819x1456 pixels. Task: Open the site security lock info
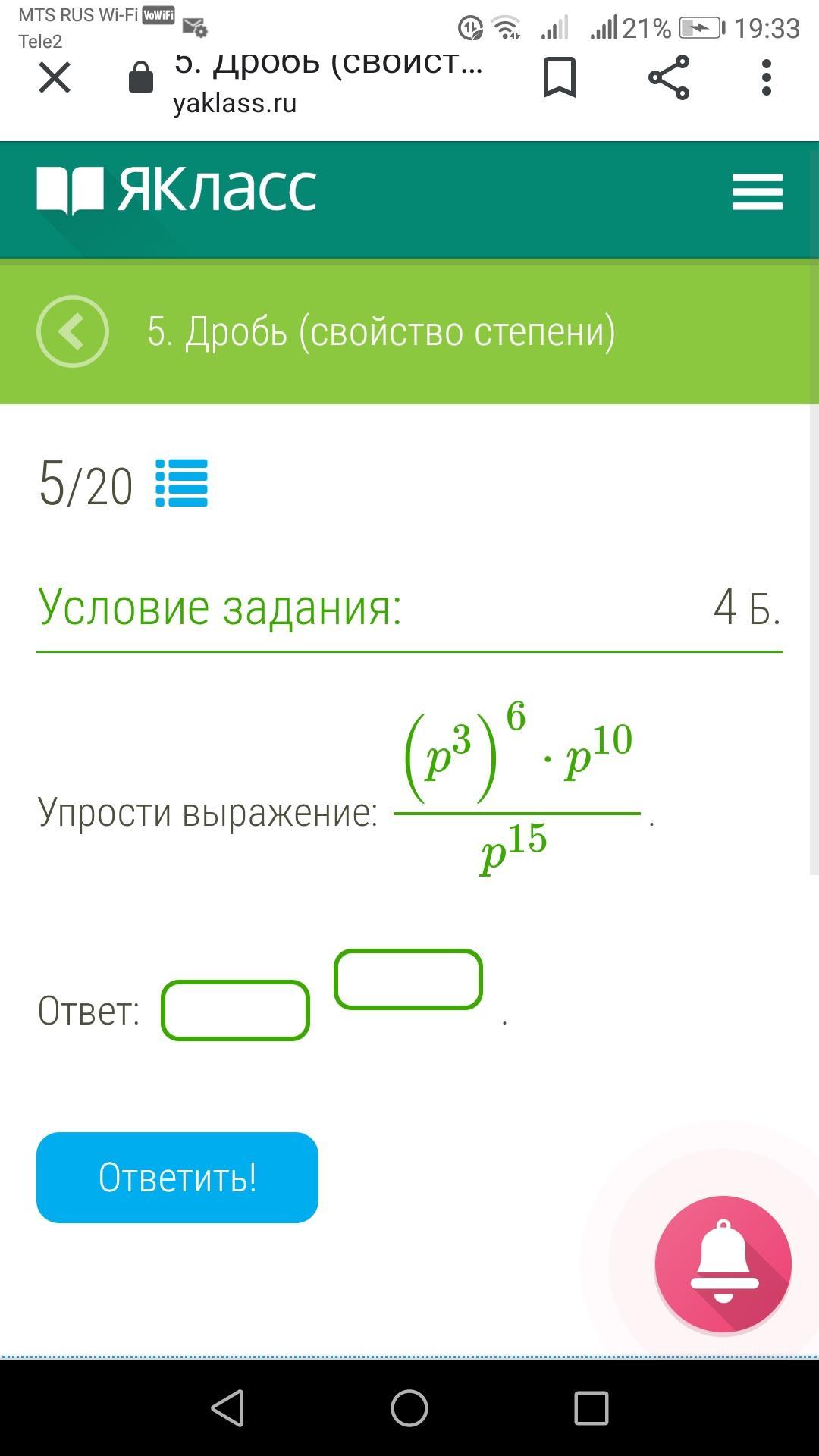[141, 77]
